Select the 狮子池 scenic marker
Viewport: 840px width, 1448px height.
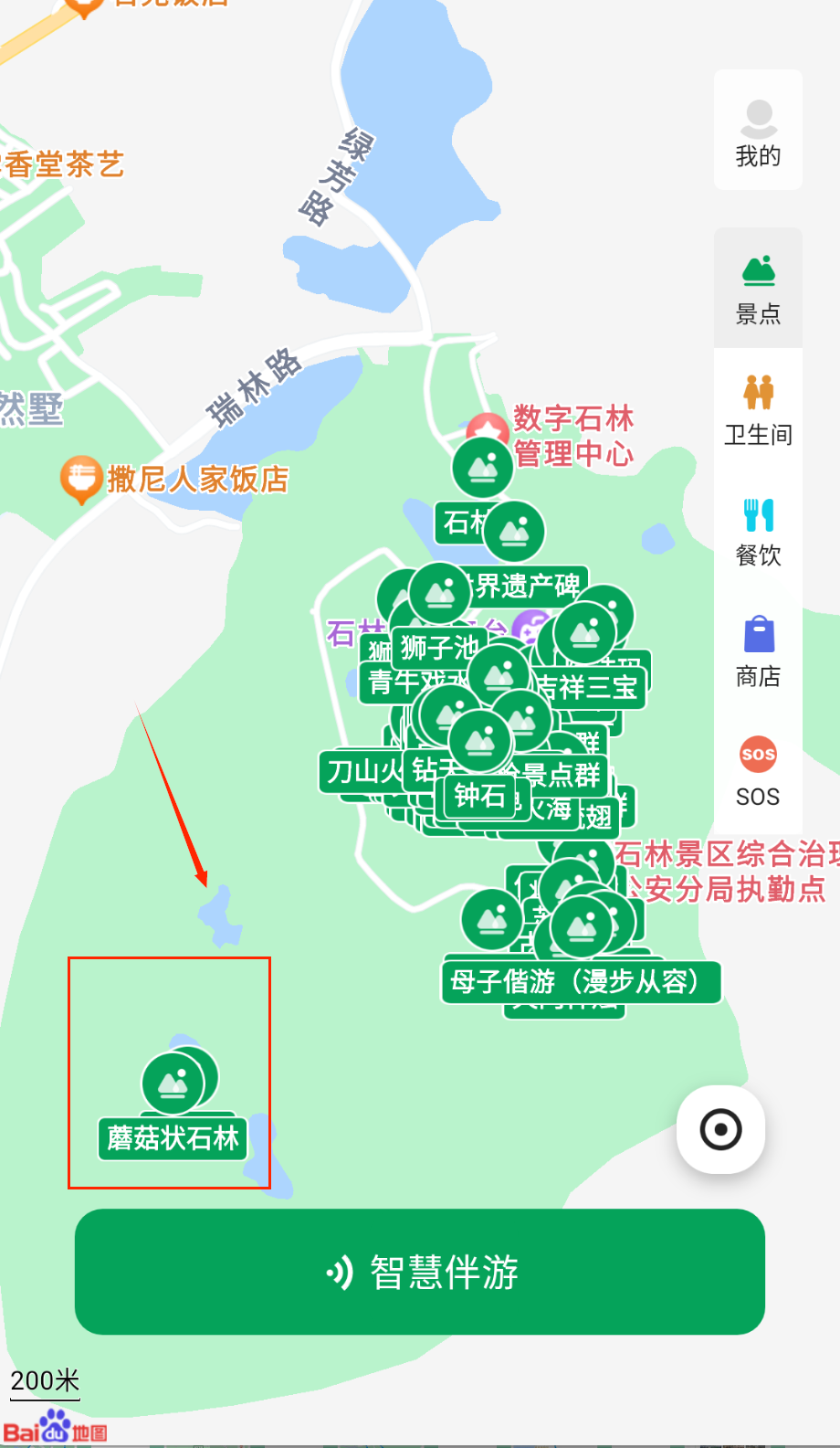coord(438,648)
